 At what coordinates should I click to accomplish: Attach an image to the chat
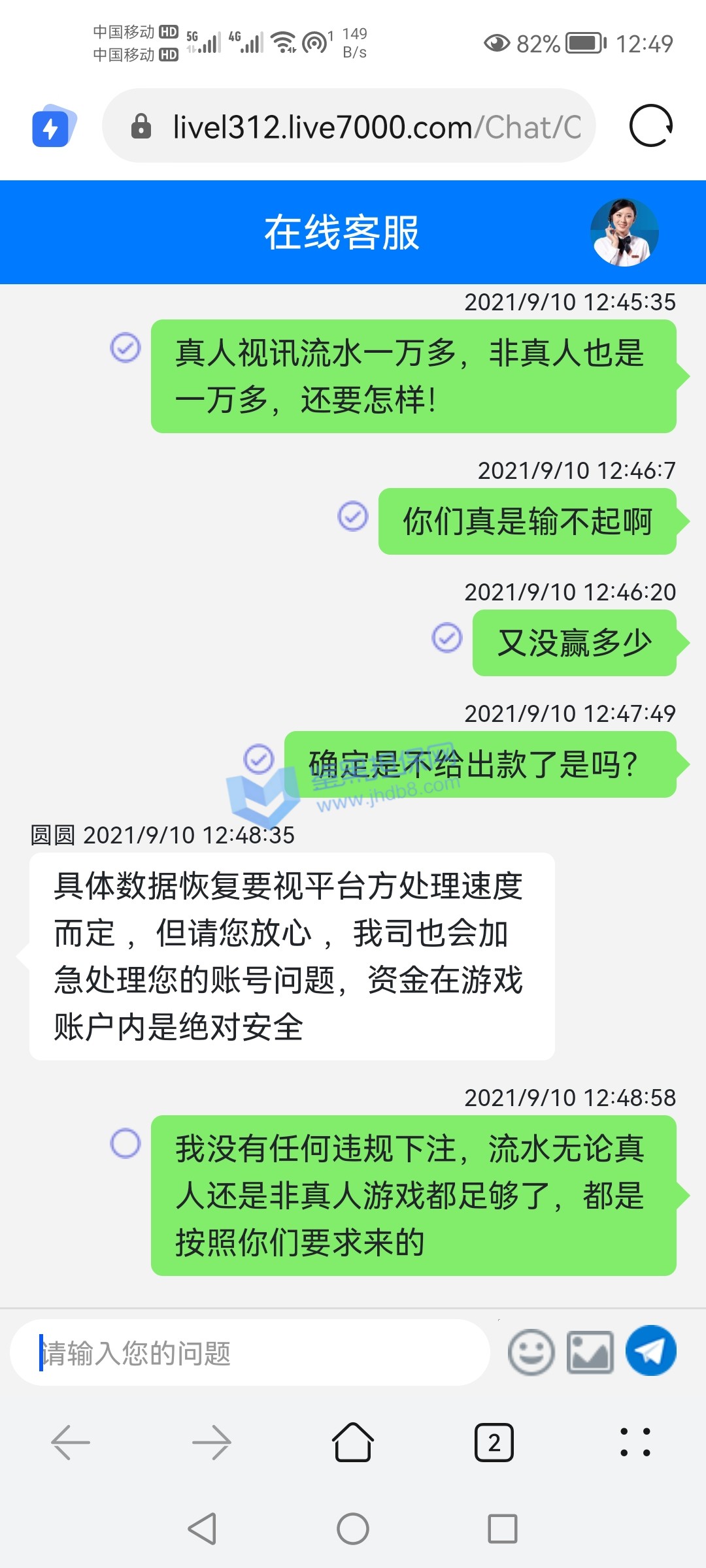(x=590, y=1352)
